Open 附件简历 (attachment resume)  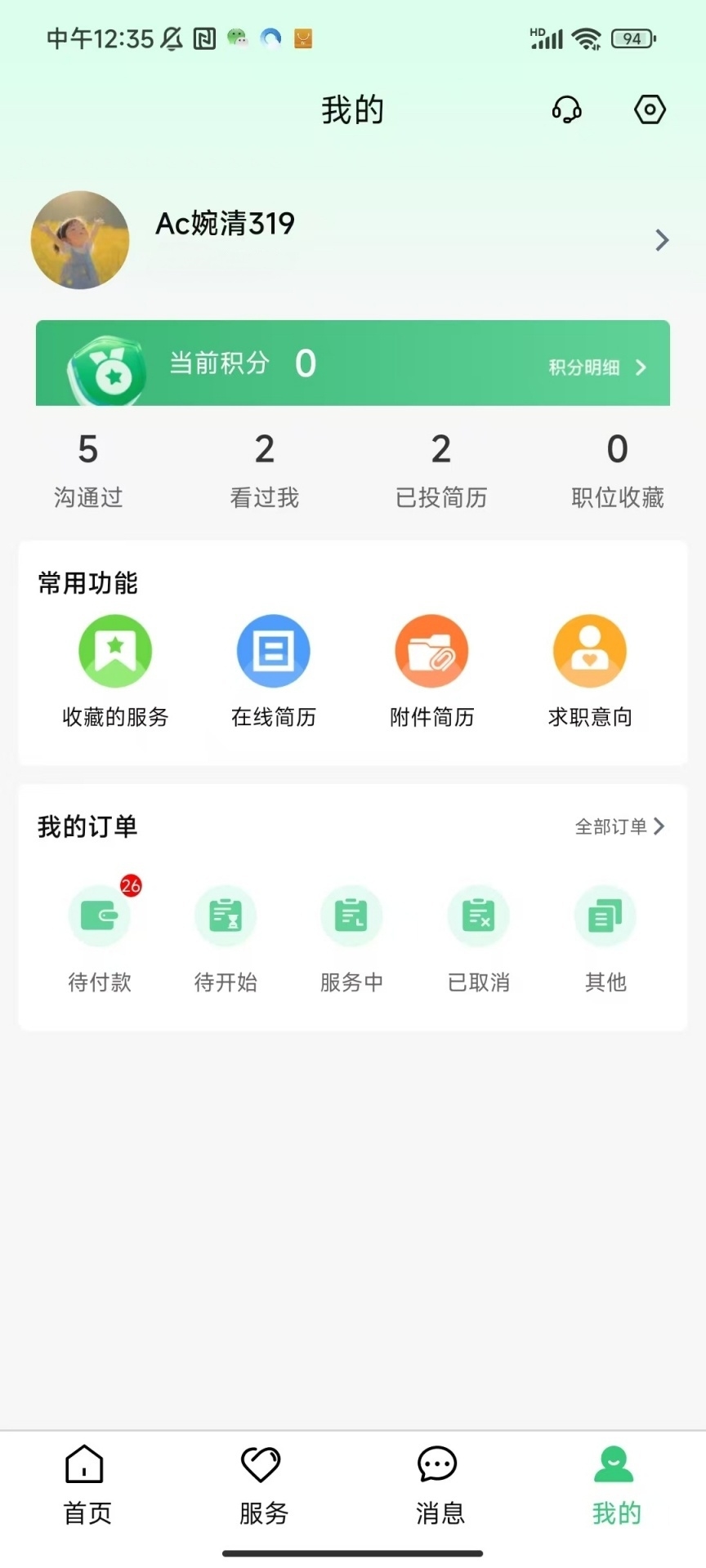tap(431, 651)
